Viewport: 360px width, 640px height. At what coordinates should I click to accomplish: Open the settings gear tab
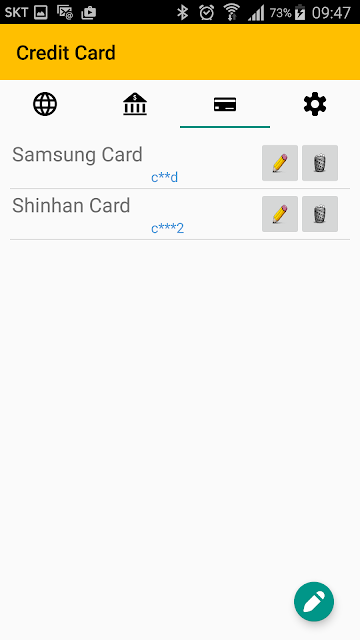(x=315, y=104)
